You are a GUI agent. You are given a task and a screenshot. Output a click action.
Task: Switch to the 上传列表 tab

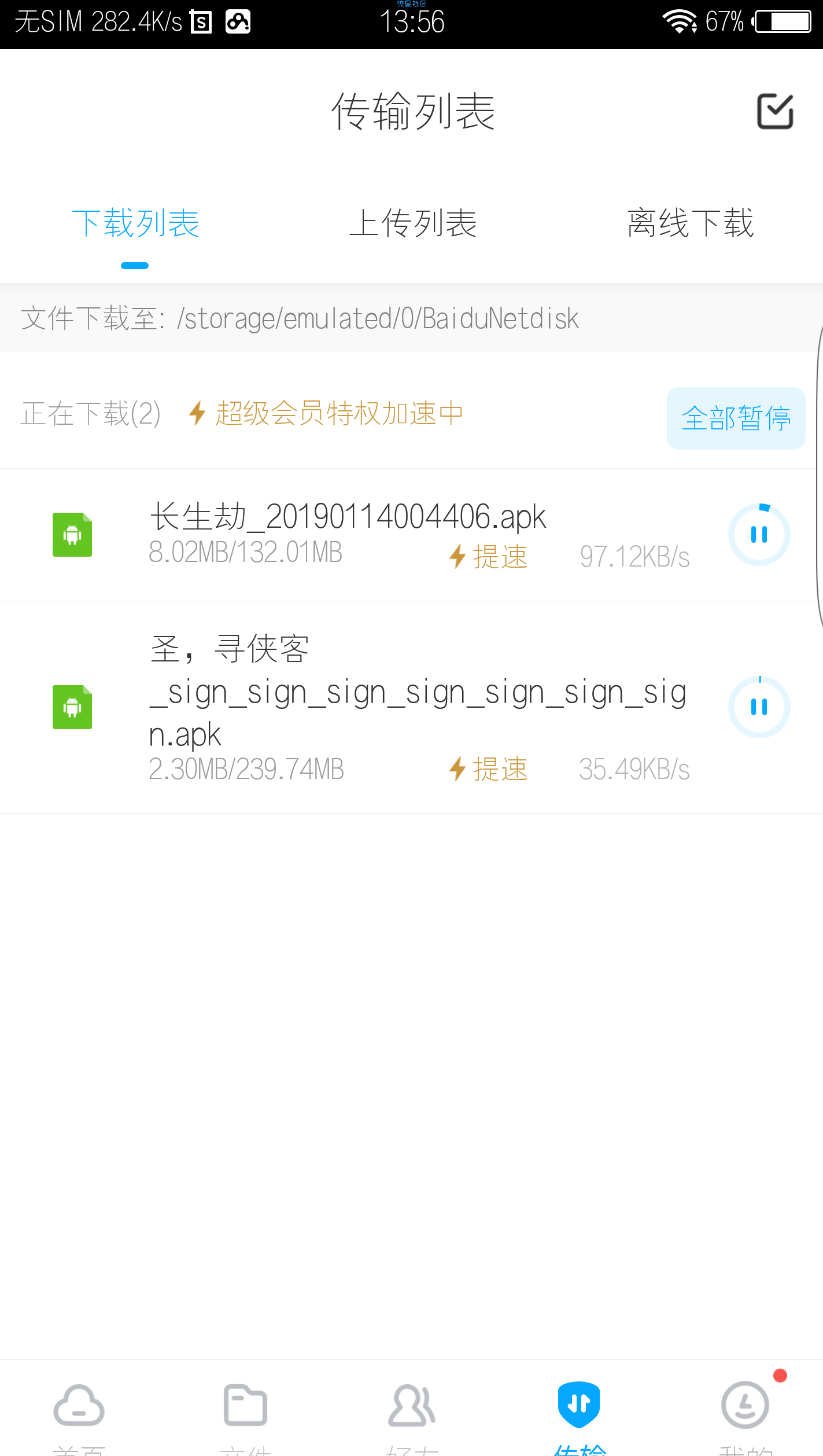point(413,223)
